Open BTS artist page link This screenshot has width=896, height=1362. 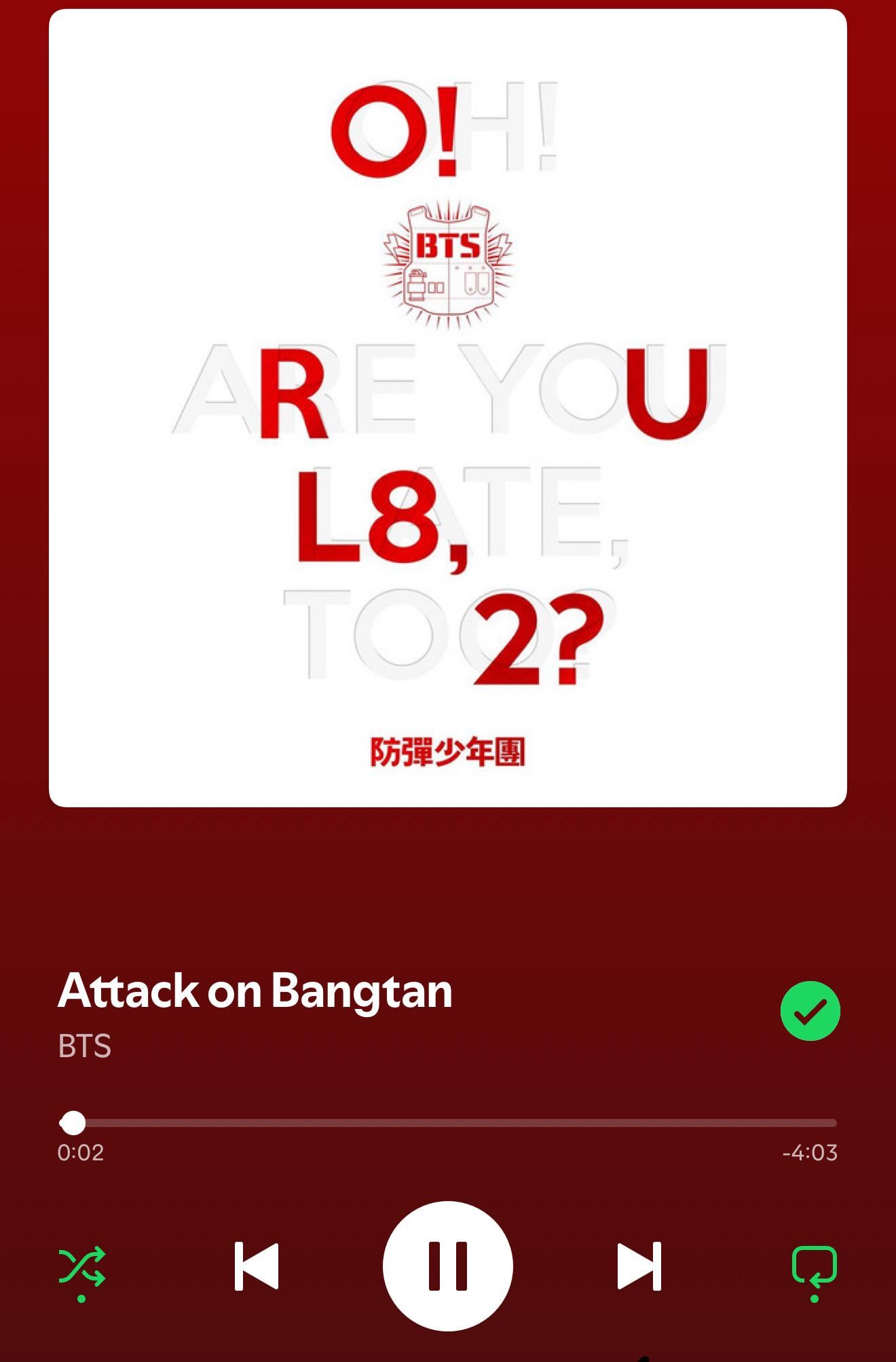pyautogui.click(x=85, y=1046)
